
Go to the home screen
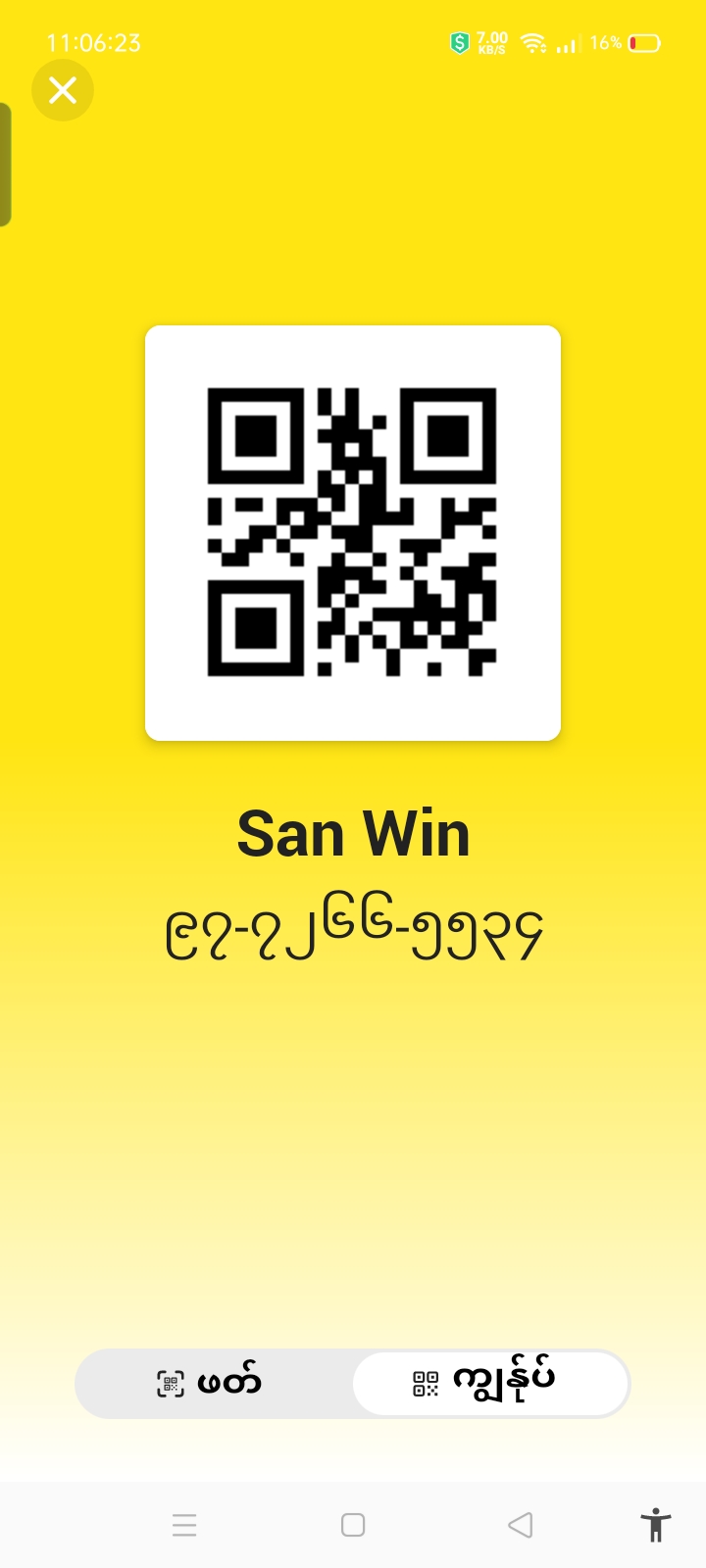pos(353,1525)
